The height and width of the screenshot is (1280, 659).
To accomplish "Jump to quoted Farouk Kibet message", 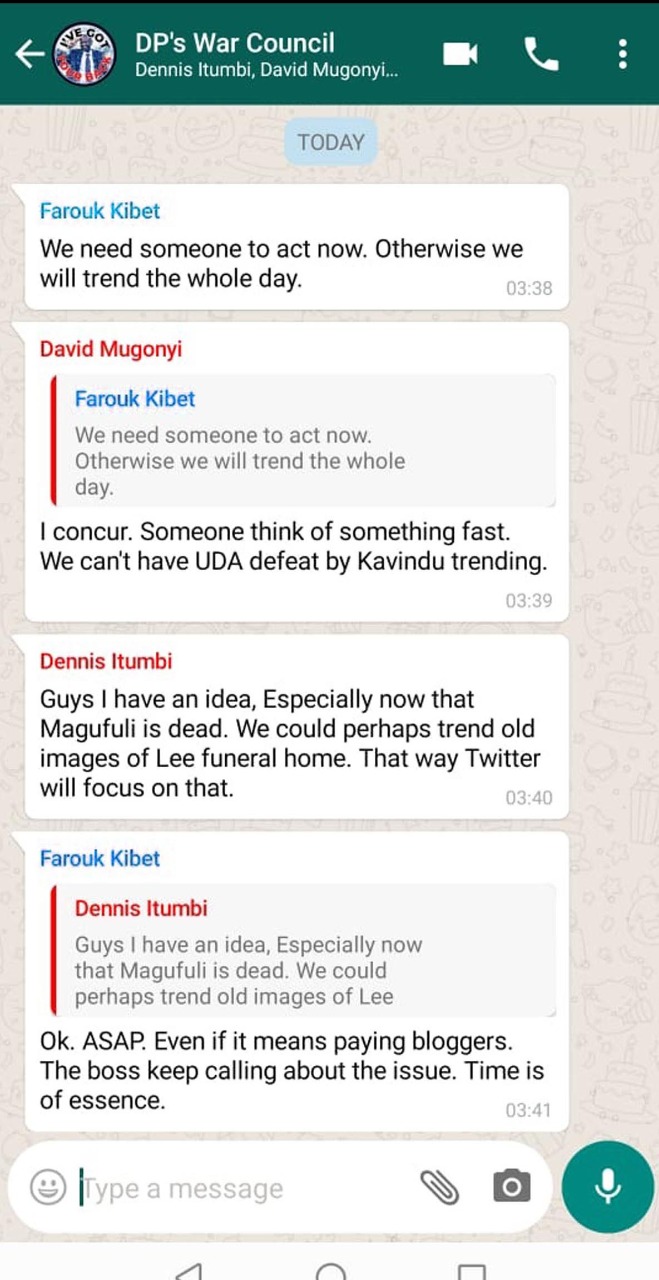I will pos(298,442).
